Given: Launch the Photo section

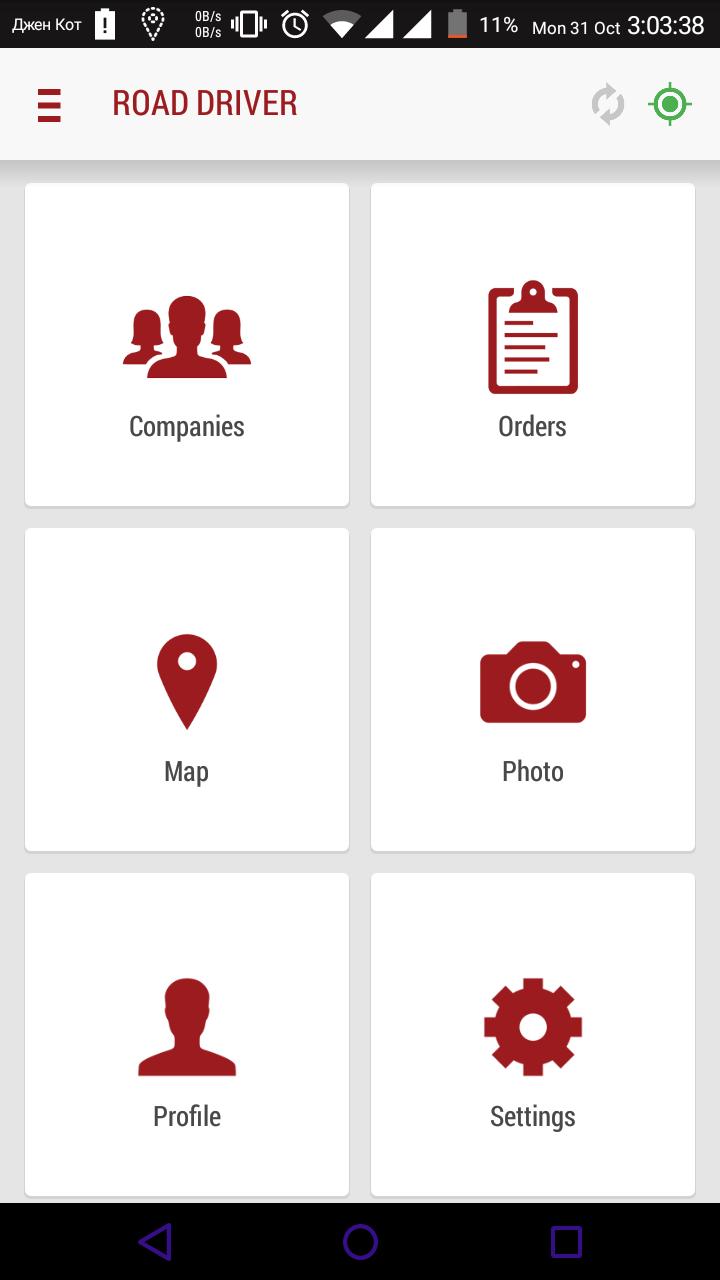Looking at the screenshot, I should tap(533, 690).
